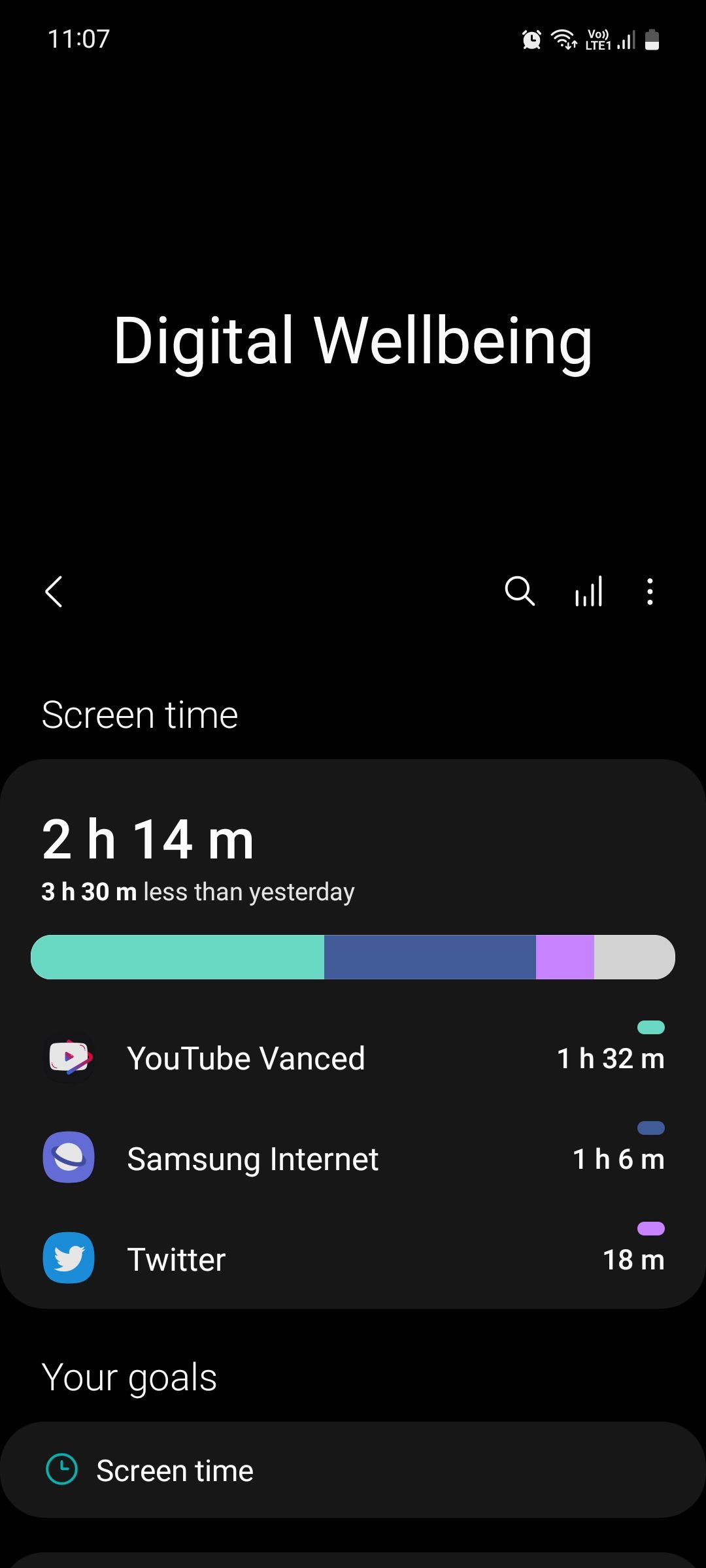Go back using the back arrow
Viewport: 706px width, 1568px height.
click(x=54, y=592)
